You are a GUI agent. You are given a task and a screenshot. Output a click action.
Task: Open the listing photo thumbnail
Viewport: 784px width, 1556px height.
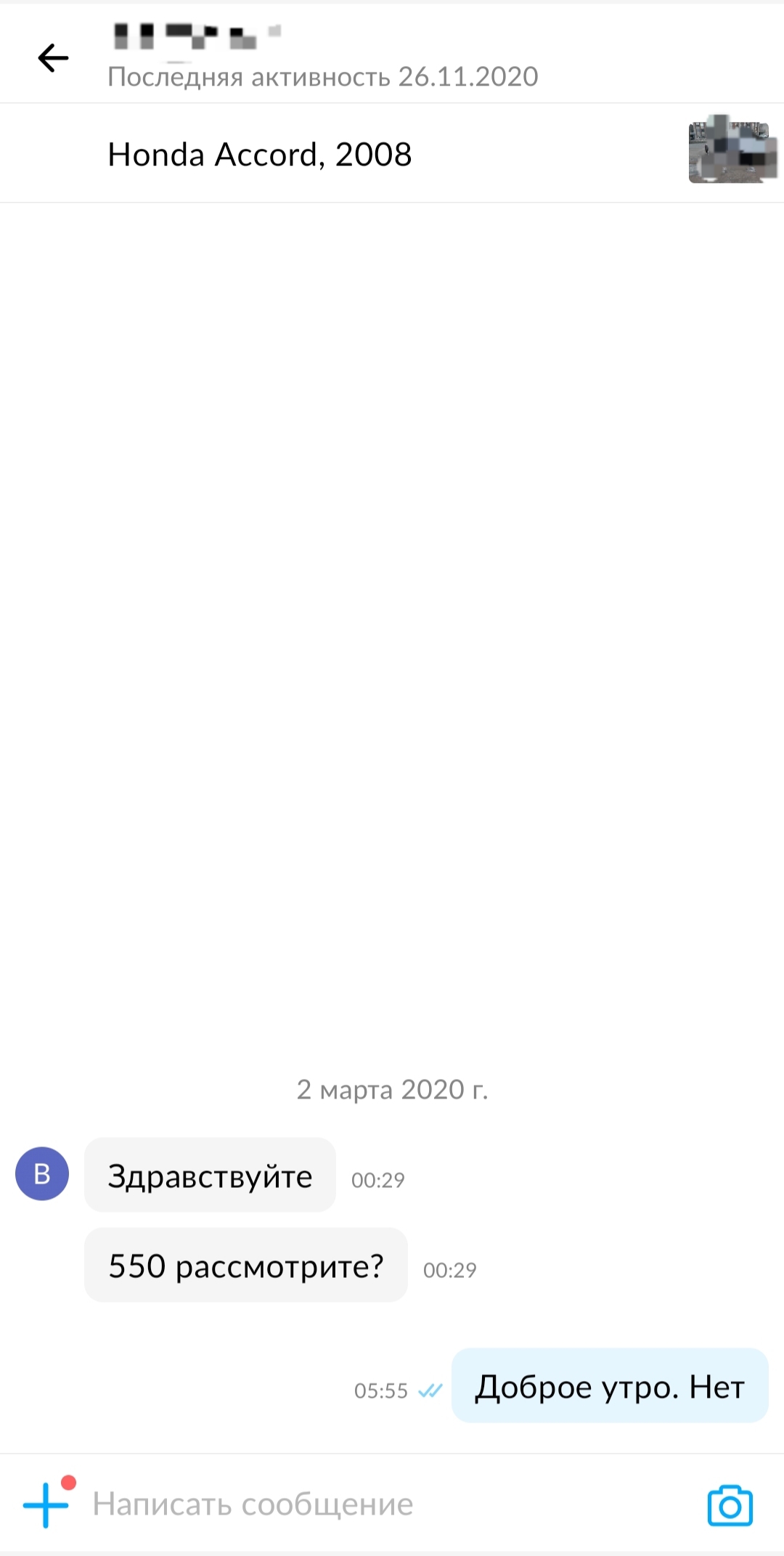(732, 150)
